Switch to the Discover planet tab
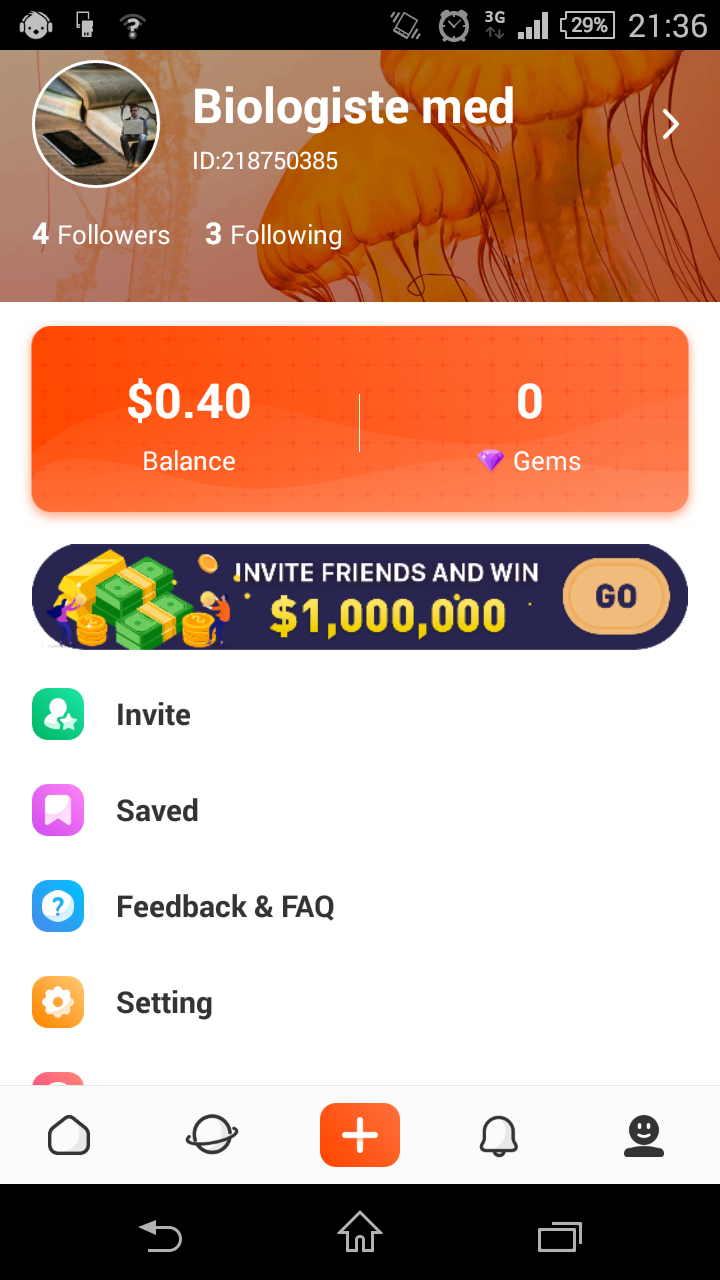This screenshot has height=1280, width=720. 212,1135
